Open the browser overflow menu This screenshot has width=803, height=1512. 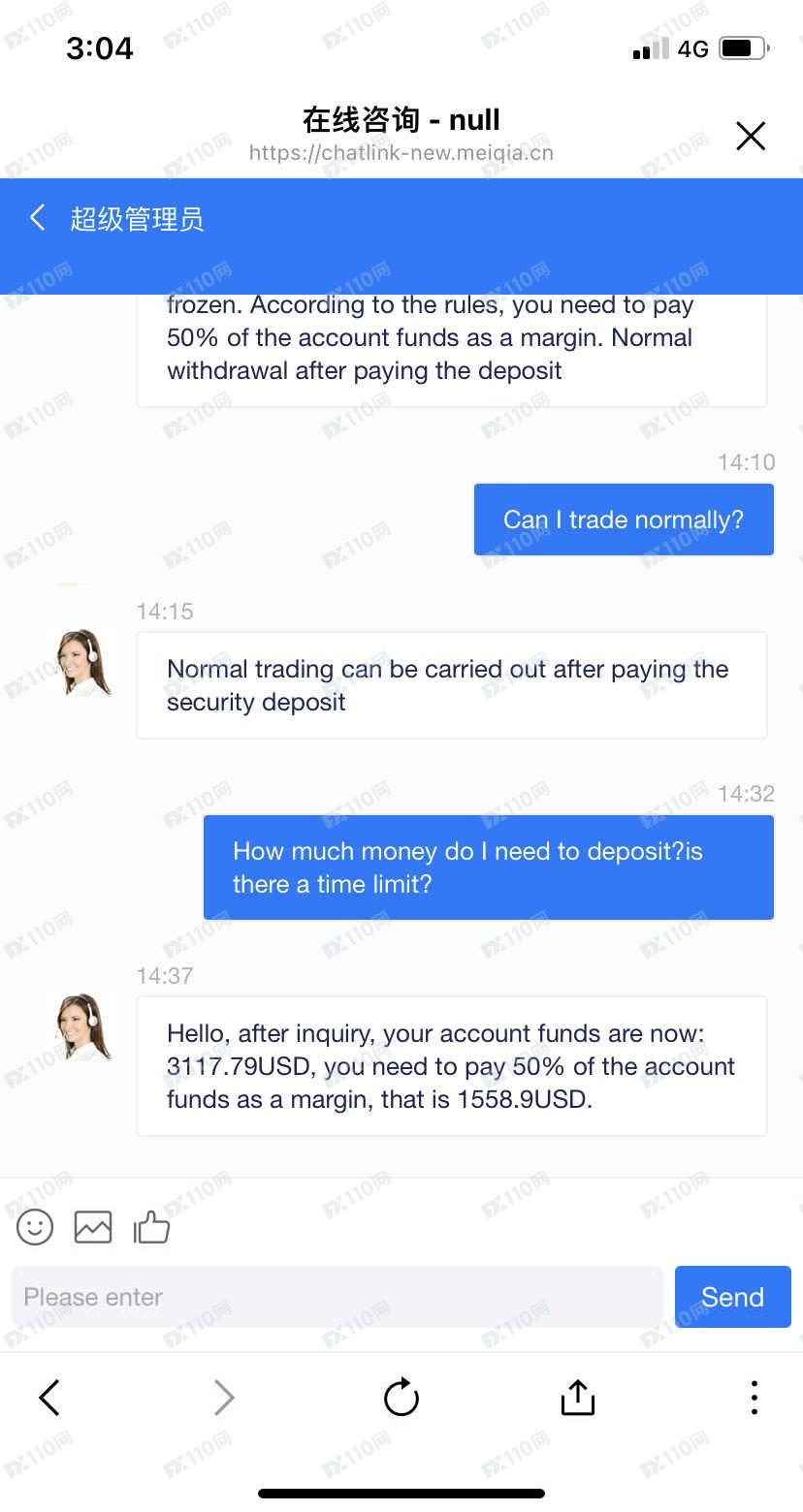pos(754,1398)
